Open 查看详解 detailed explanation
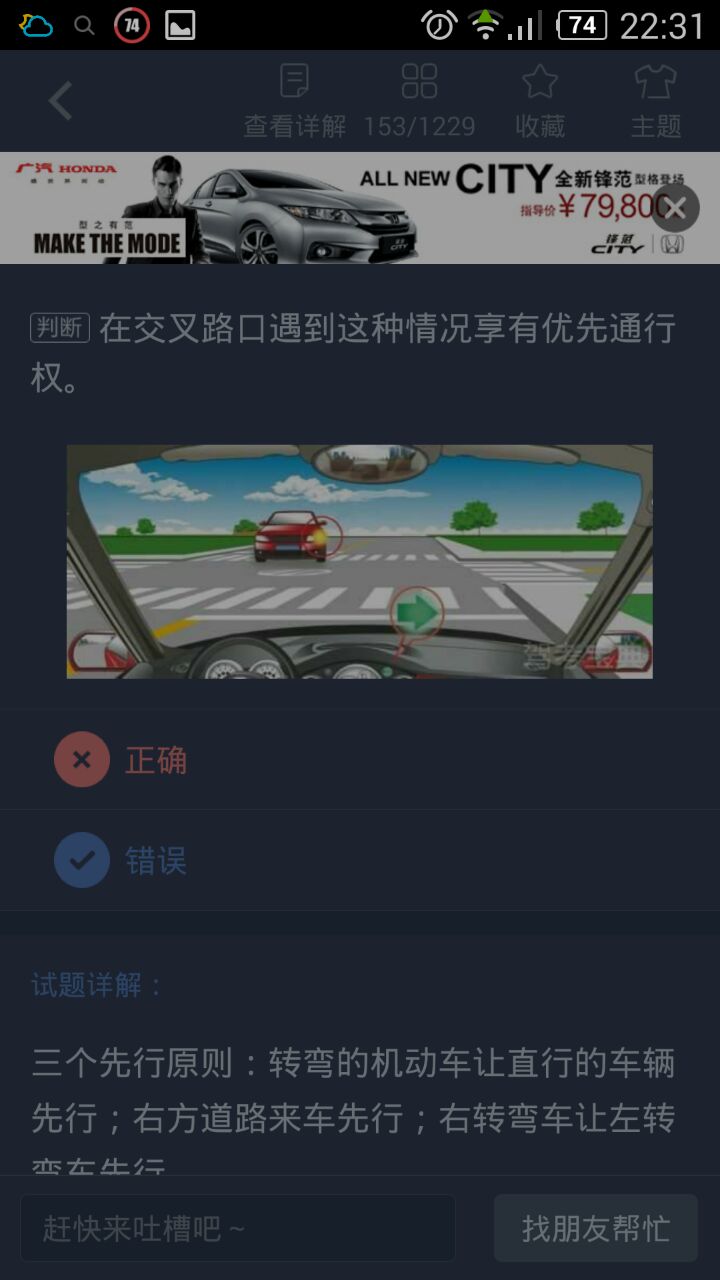The width and height of the screenshot is (720, 1280). [x=294, y=101]
